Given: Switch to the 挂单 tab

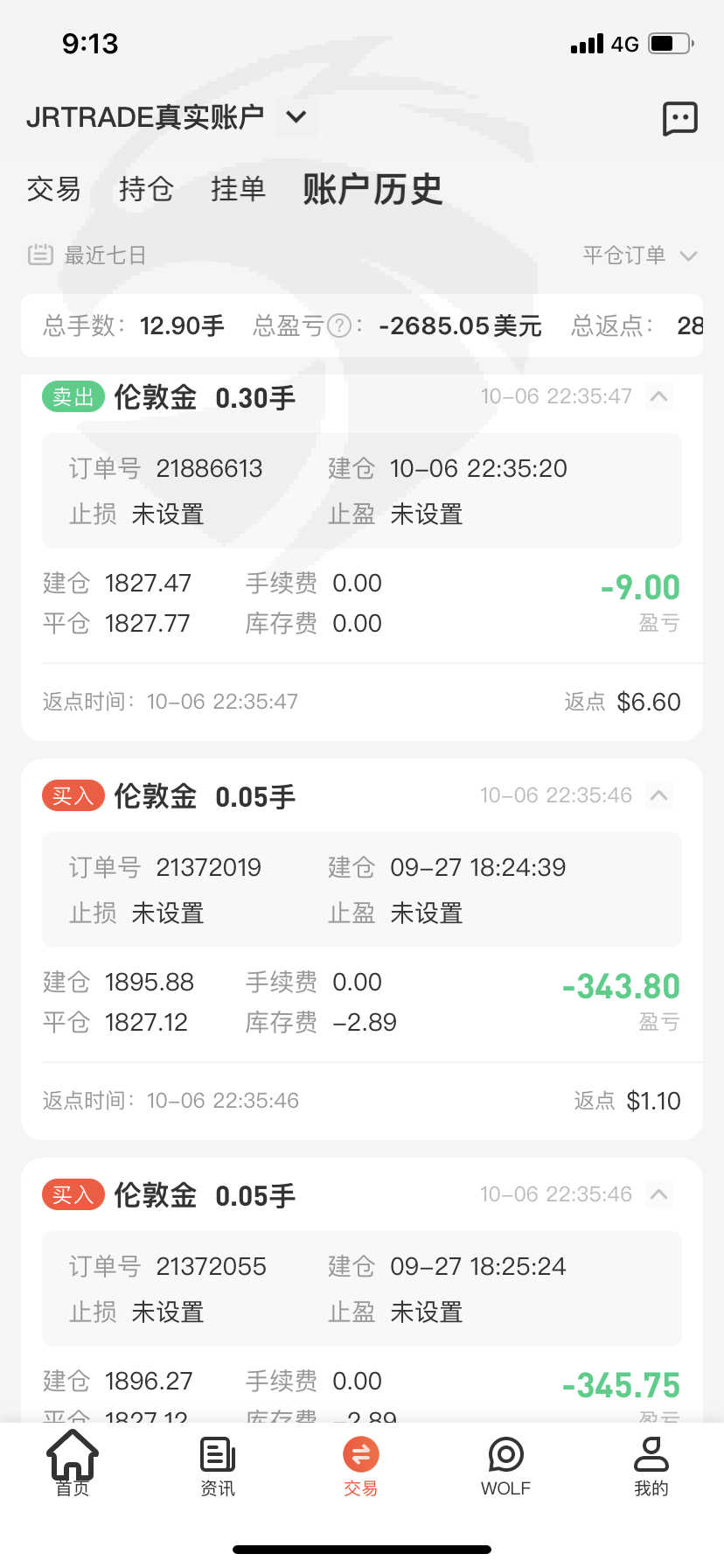Looking at the screenshot, I should pyautogui.click(x=238, y=189).
